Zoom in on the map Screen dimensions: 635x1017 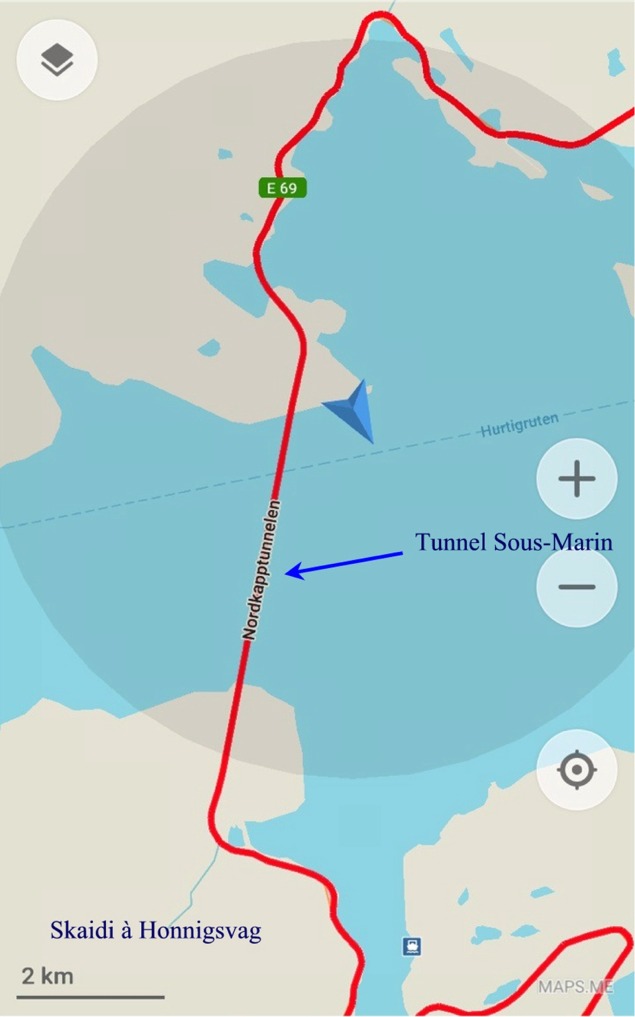coord(576,479)
